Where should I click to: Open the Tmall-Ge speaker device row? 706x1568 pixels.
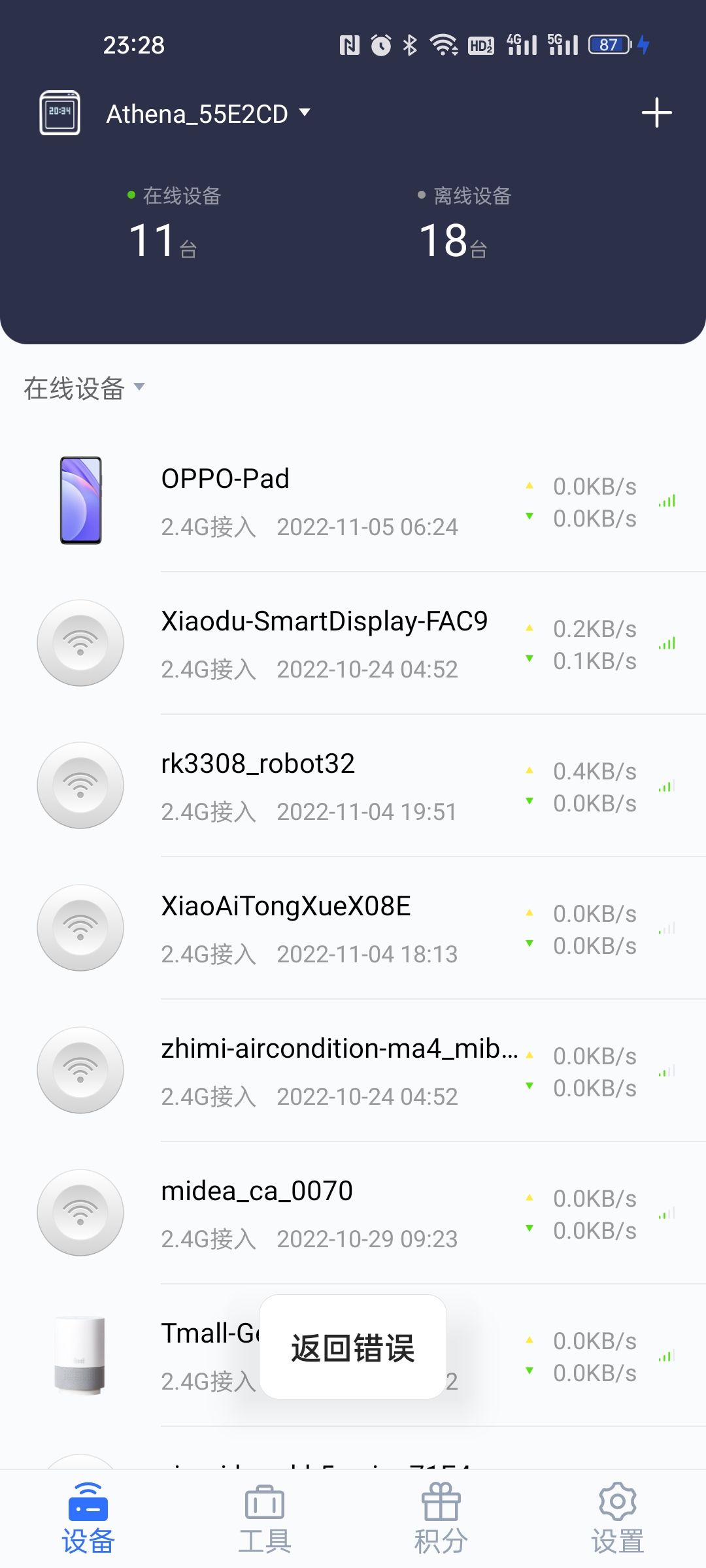353,1356
